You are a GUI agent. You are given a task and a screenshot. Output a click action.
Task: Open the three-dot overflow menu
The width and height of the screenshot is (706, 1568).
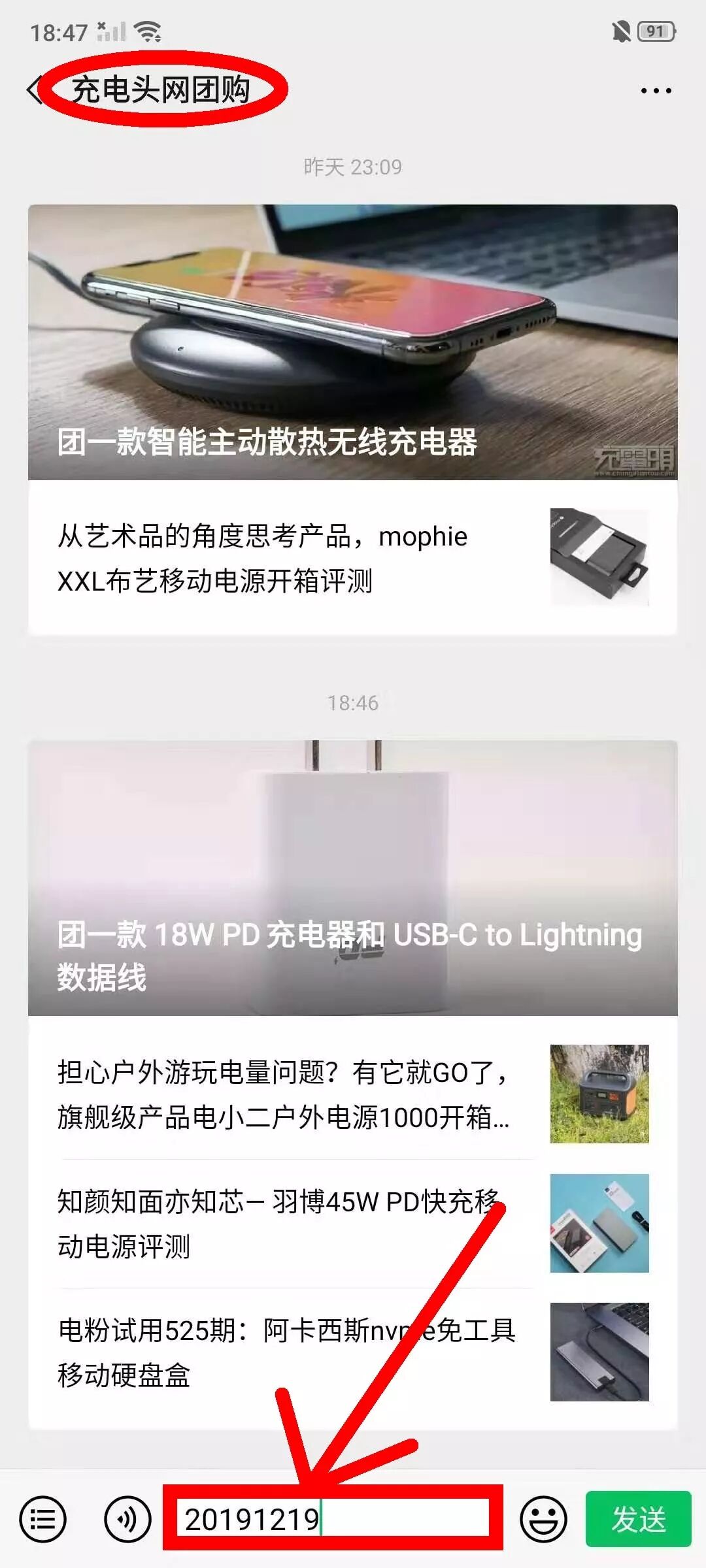(656, 91)
